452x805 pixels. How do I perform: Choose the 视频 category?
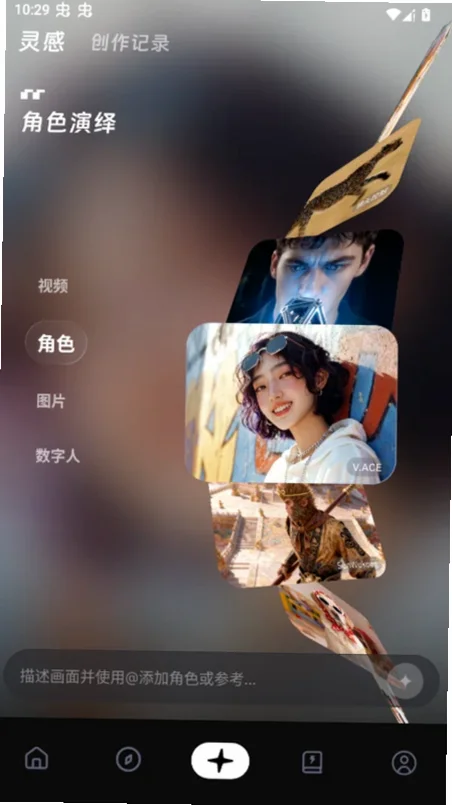point(53,286)
